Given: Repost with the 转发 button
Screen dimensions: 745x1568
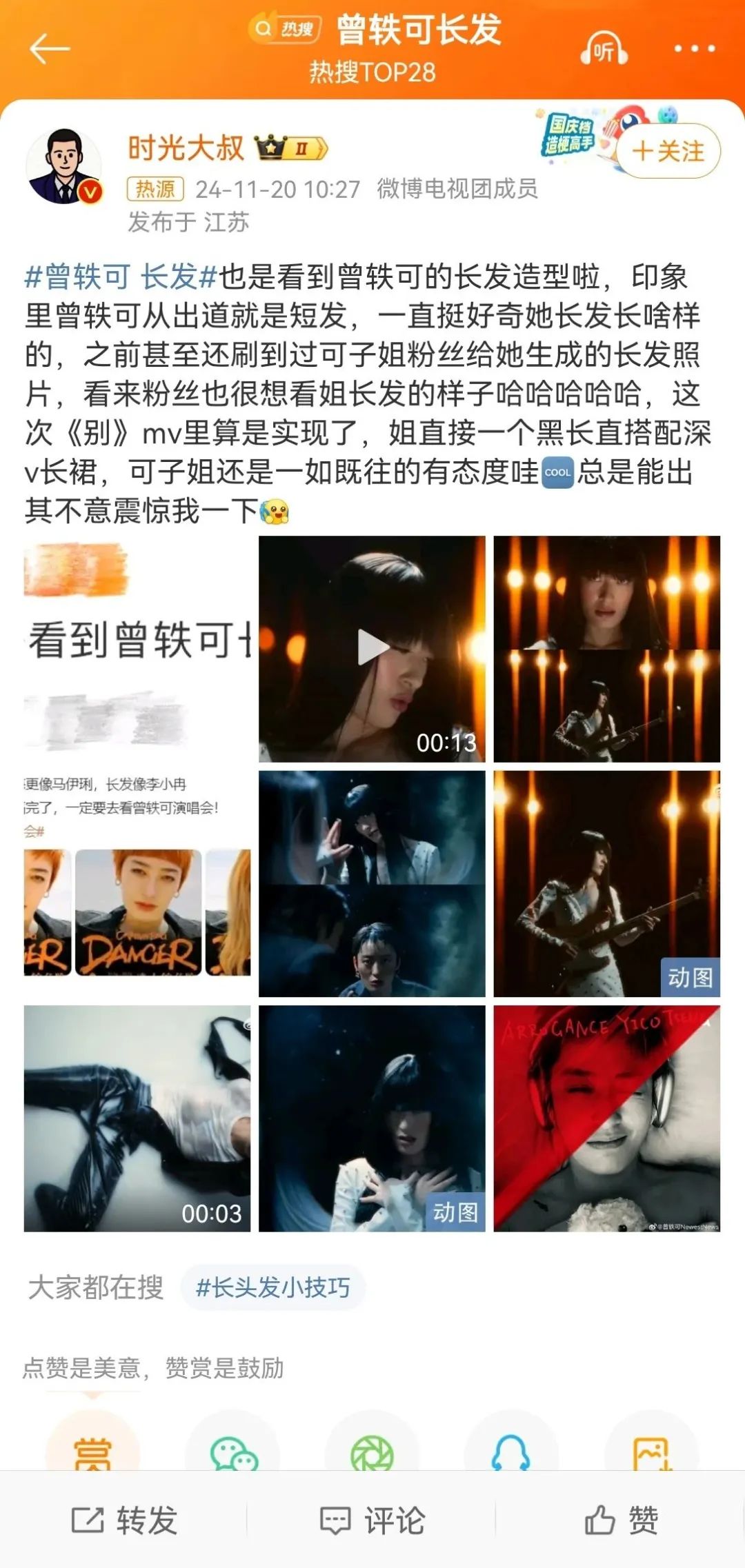Looking at the screenshot, I should coord(124,1520).
